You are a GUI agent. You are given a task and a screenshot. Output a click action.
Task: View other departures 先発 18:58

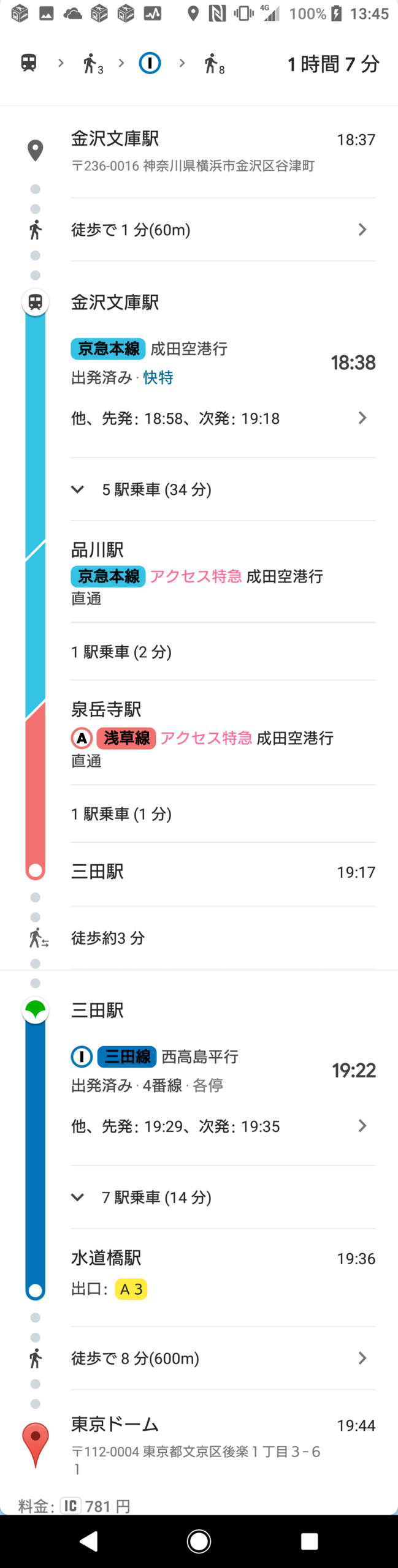221,418
